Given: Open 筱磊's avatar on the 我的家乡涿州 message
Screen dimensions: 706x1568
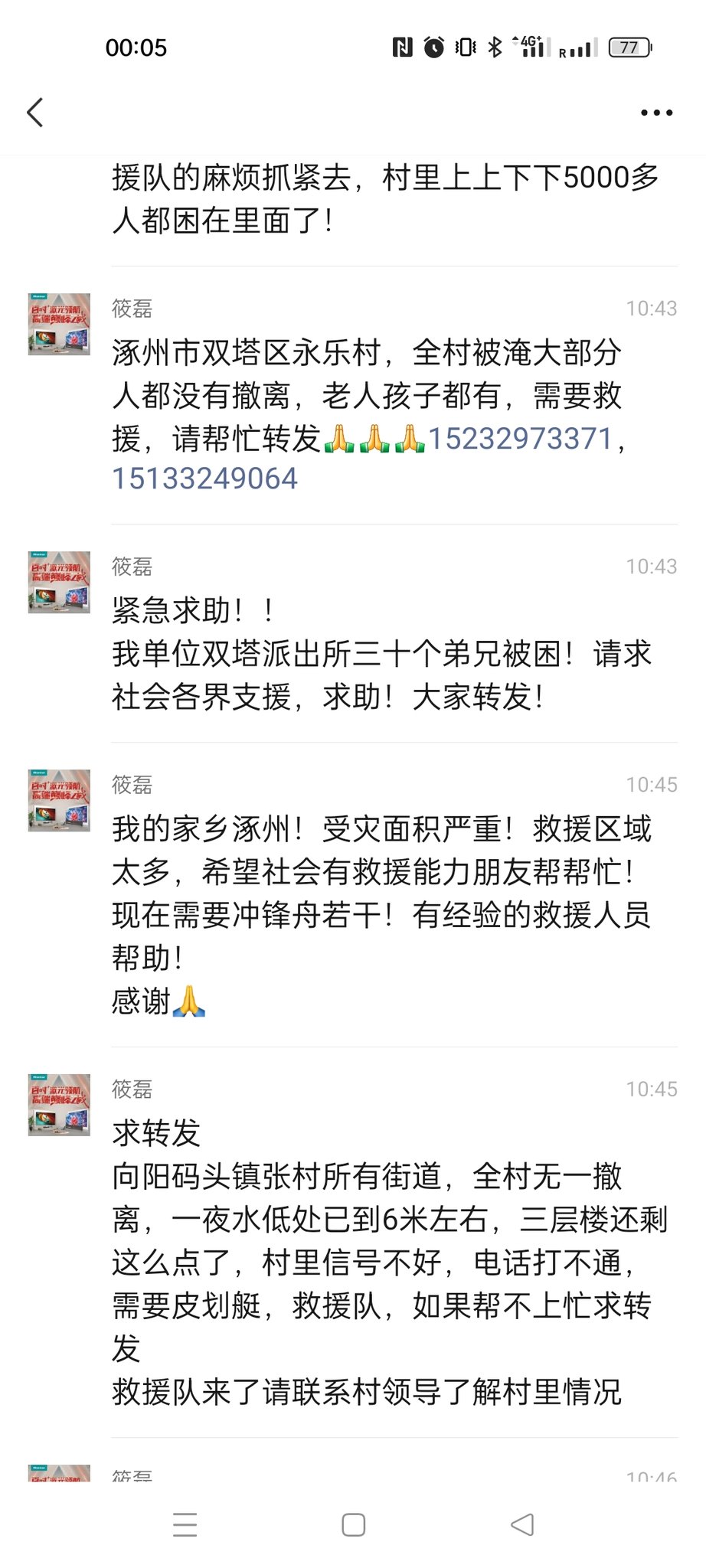Looking at the screenshot, I should click(x=59, y=800).
